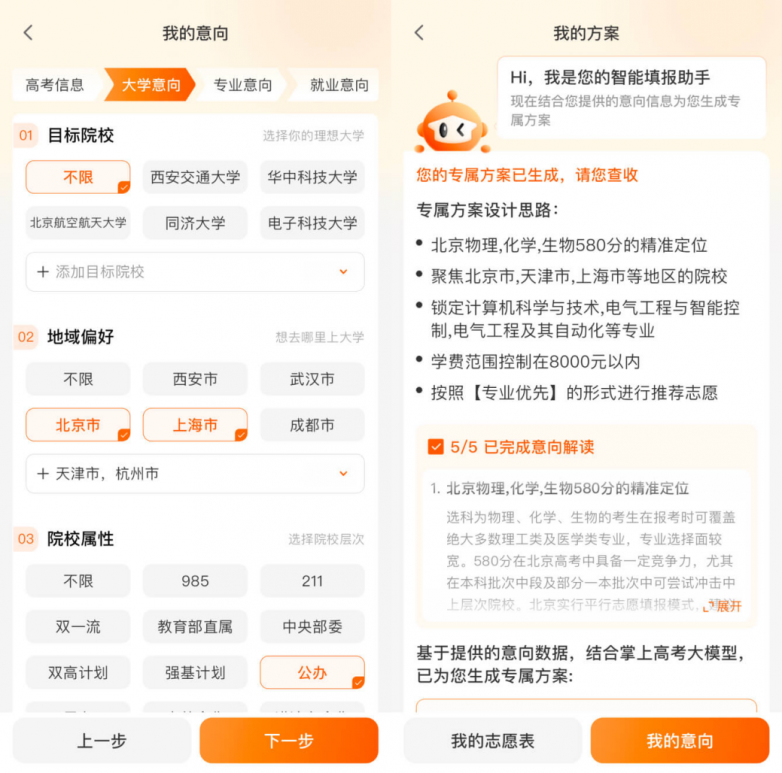
Task: Deselect the 上海市 region chip
Action: pyautogui.click(x=195, y=425)
